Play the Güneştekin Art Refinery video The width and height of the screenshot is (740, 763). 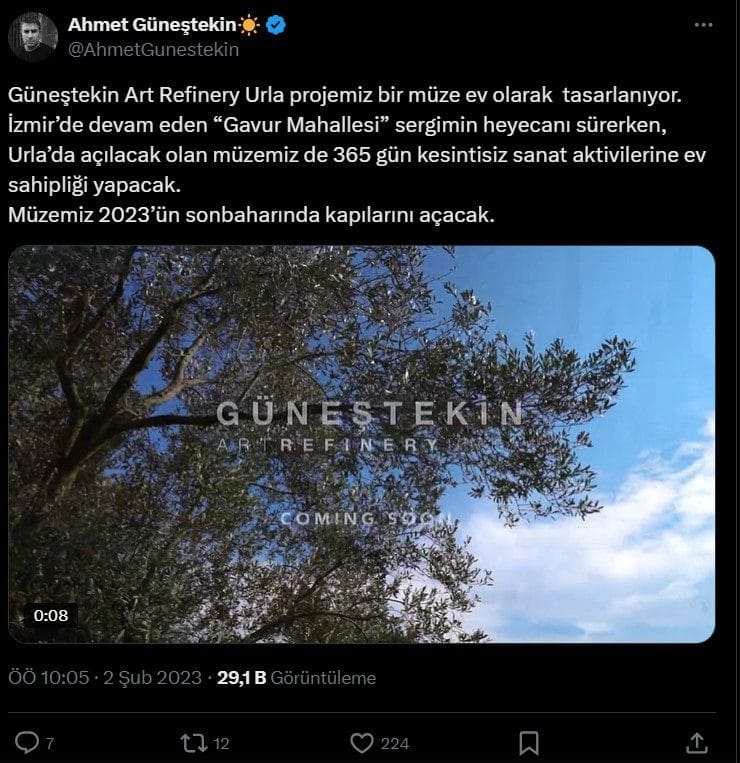pos(362,444)
